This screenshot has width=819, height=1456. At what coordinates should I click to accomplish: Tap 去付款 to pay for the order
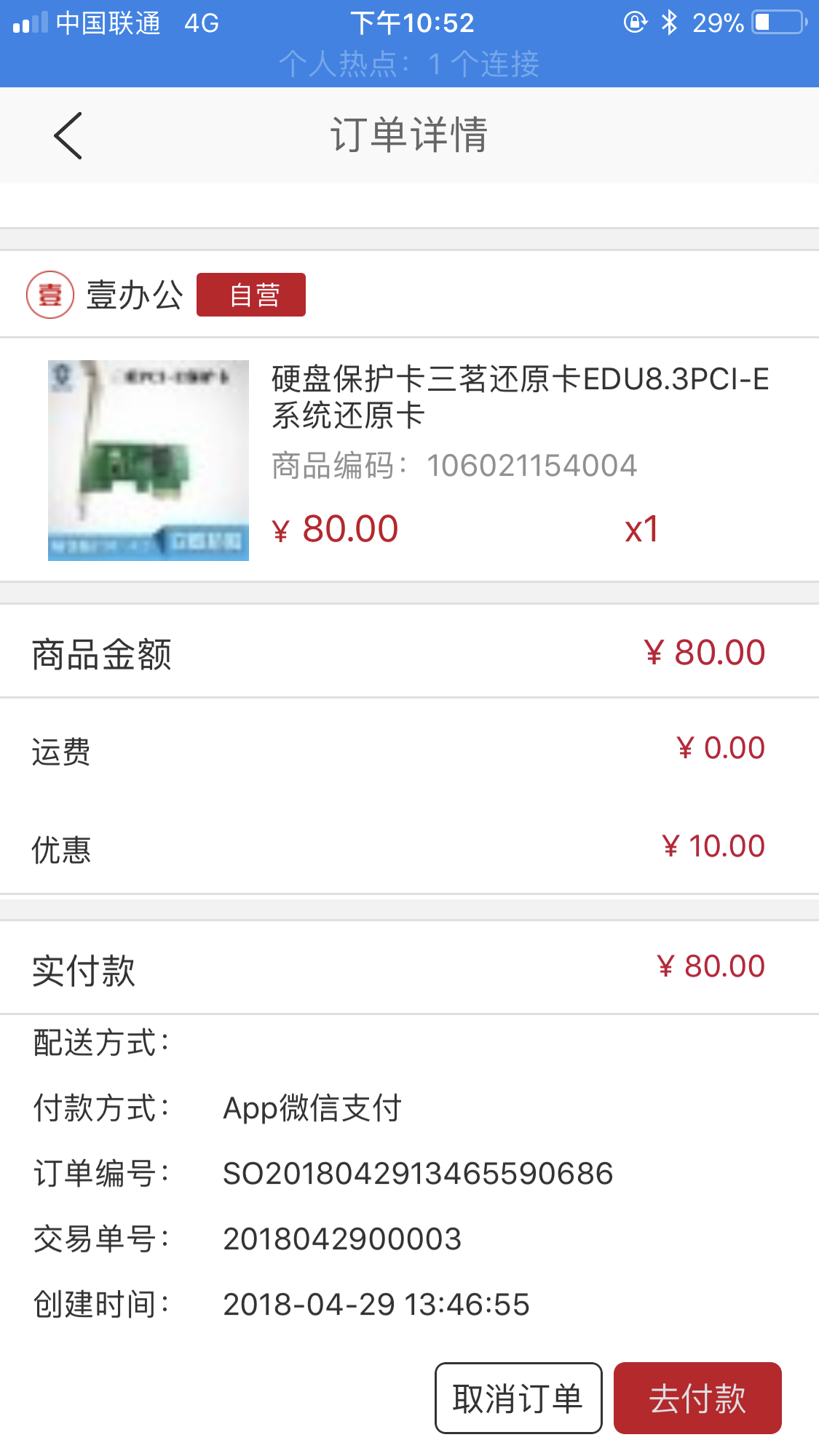697,1398
